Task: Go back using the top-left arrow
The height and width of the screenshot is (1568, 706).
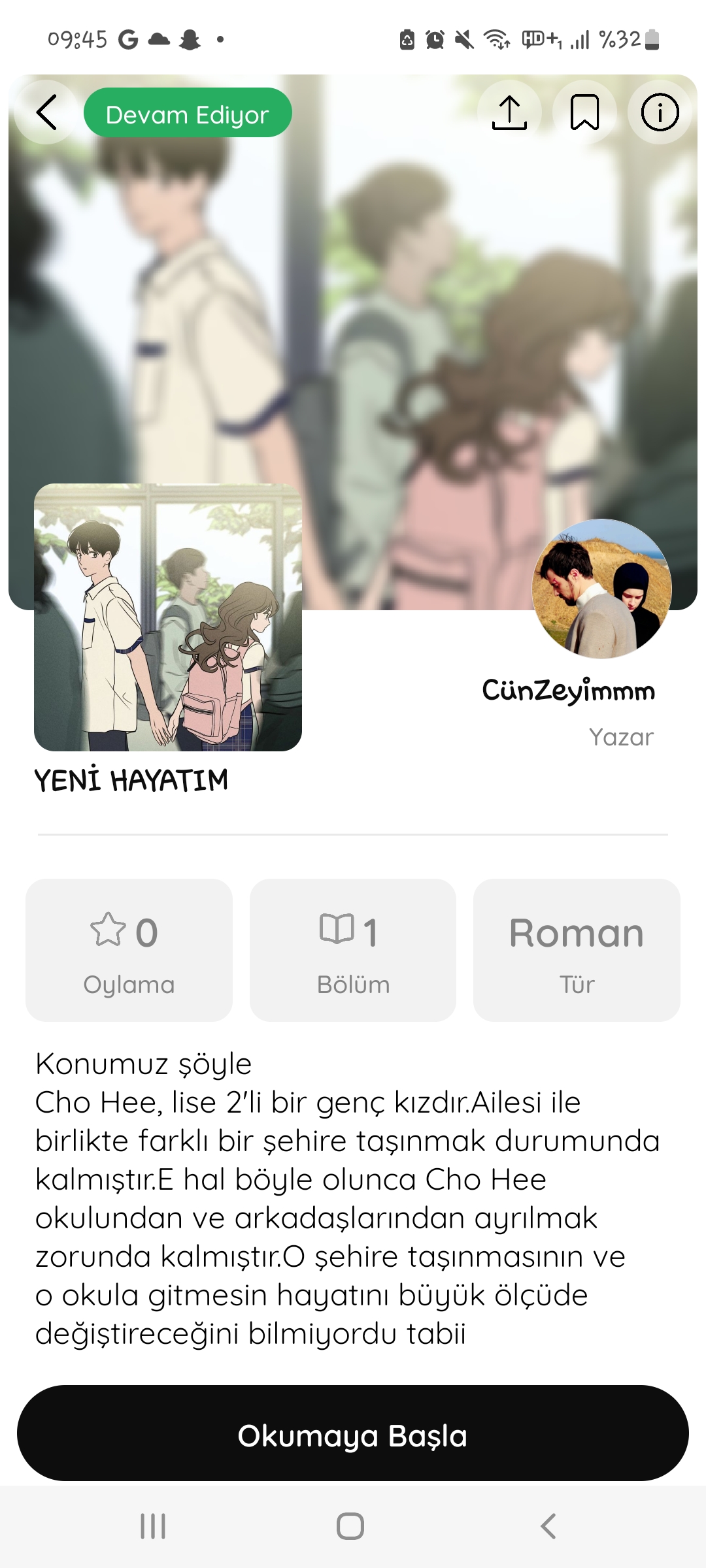Action: click(46, 112)
